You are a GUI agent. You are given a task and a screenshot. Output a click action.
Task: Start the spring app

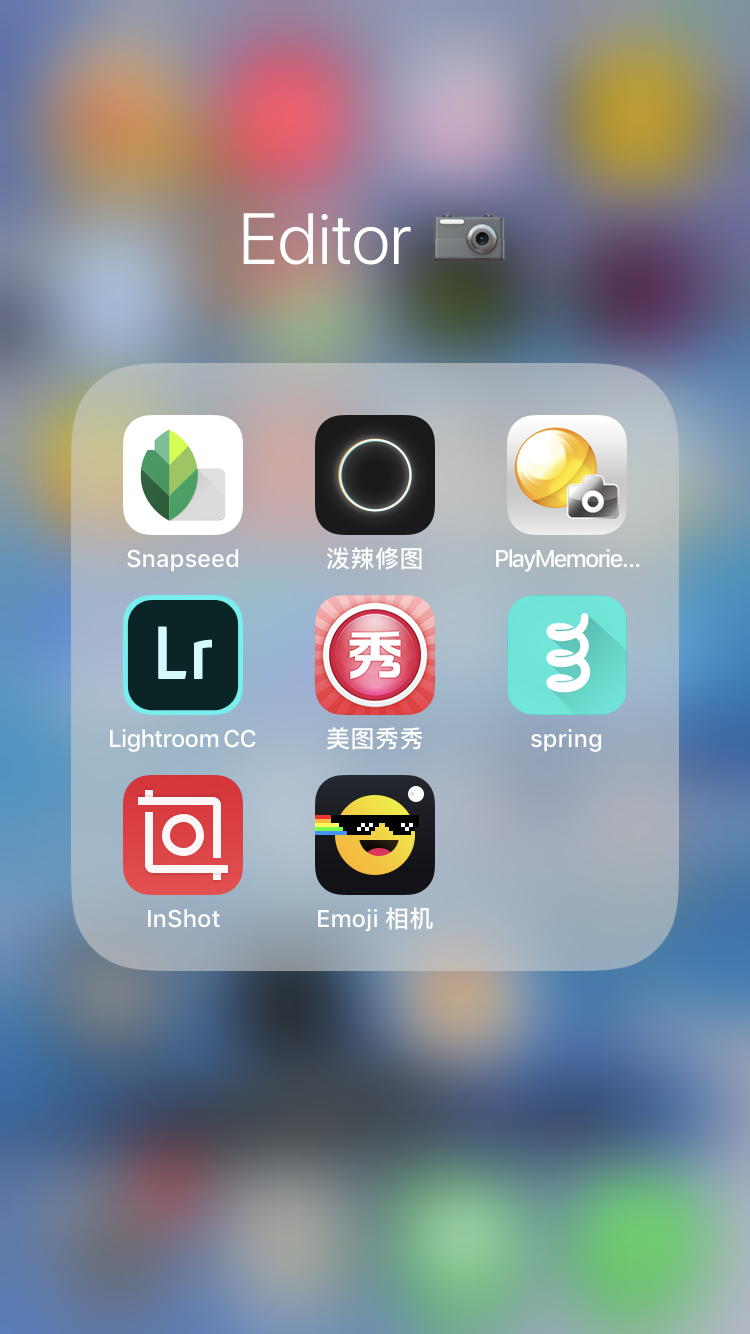click(567, 655)
